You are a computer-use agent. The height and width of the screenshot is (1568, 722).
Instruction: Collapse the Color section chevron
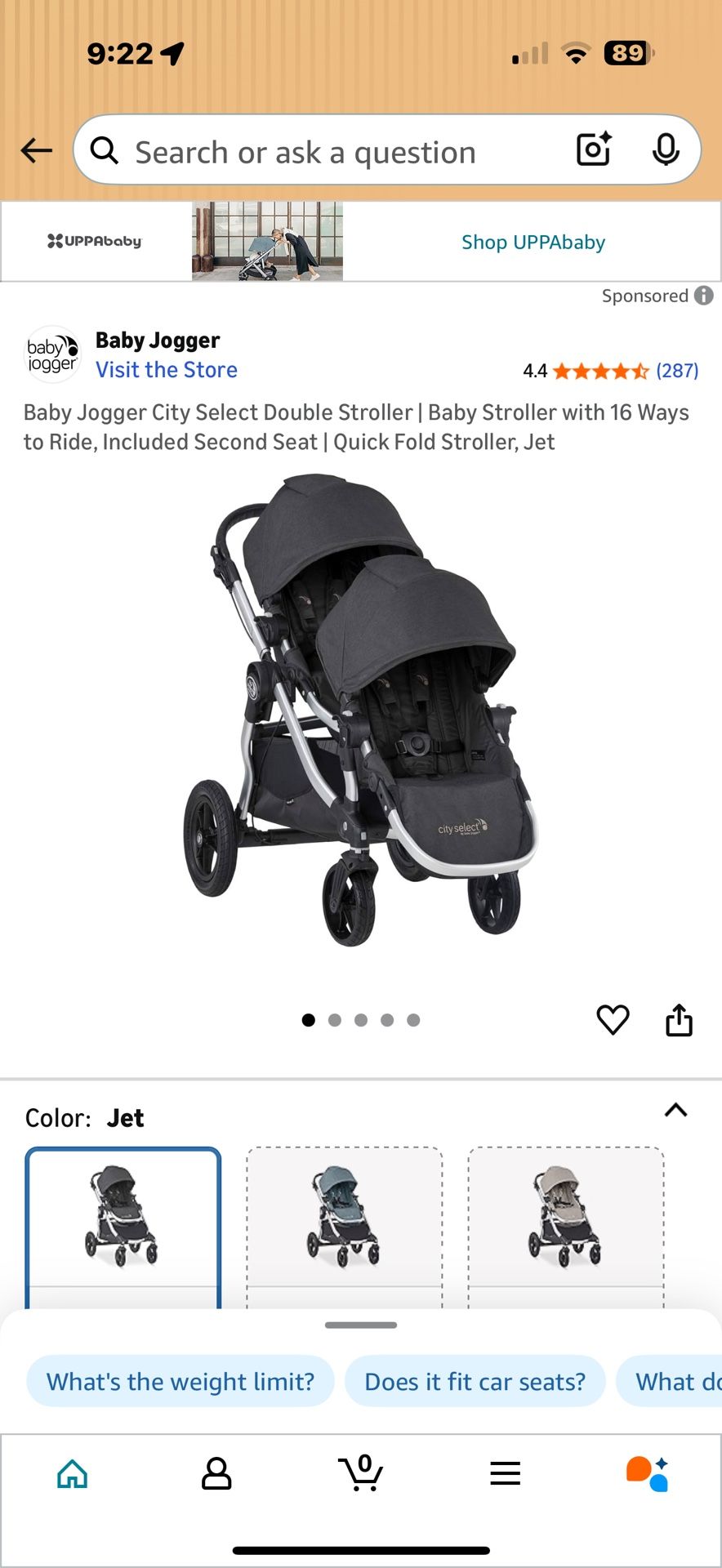pyautogui.click(x=675, y=1111)
